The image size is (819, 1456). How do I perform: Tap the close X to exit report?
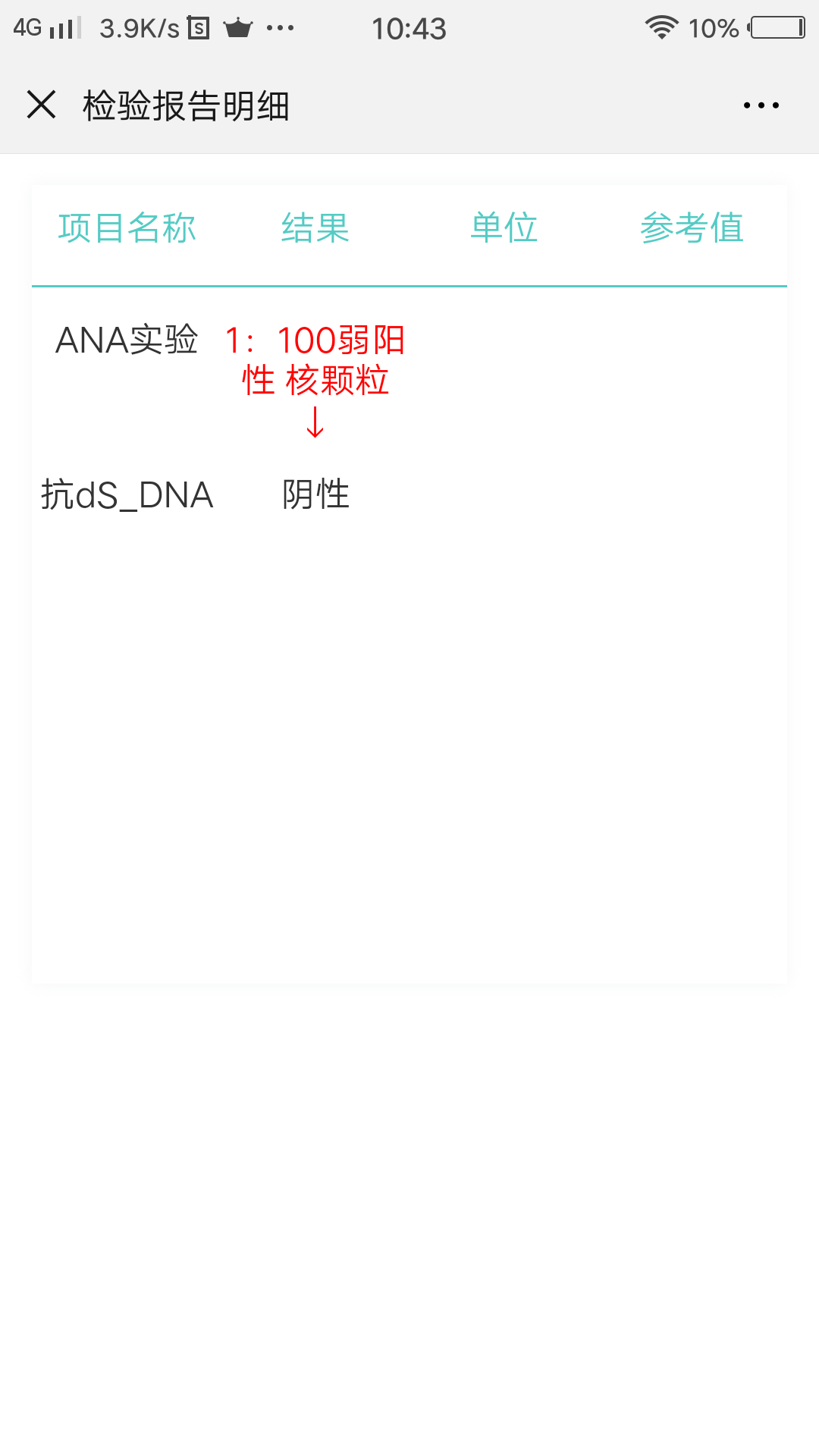(x=41, y=105)
